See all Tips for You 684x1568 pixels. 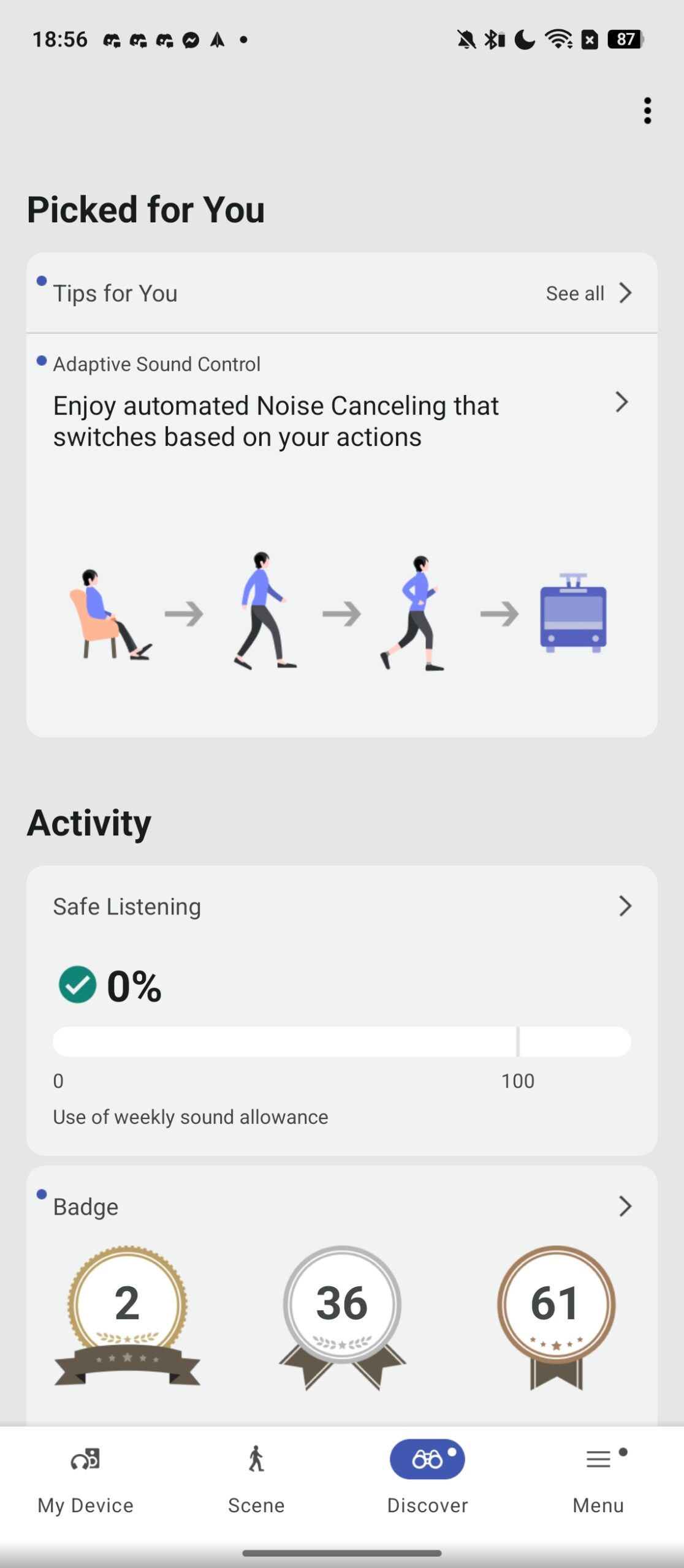(x=587, y=293)
